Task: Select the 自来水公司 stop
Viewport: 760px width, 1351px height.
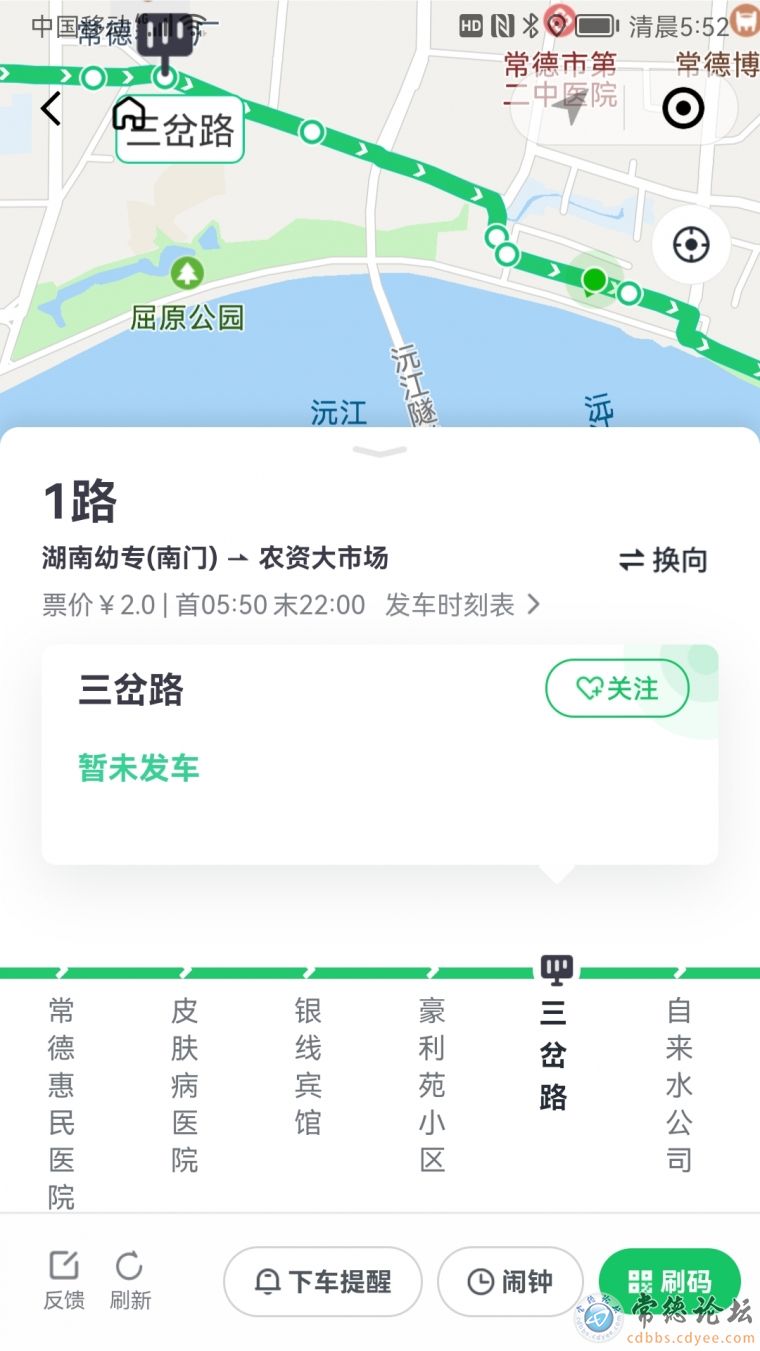Action: (679, 1084)
